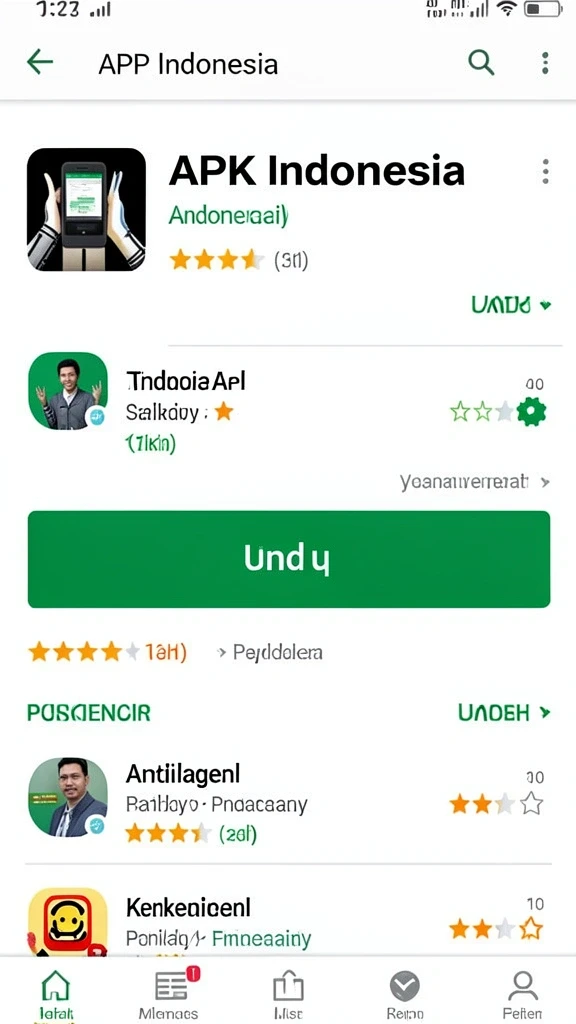Open the Yoanaurerrerat link
576x1024 pixels.
(475, 482)
